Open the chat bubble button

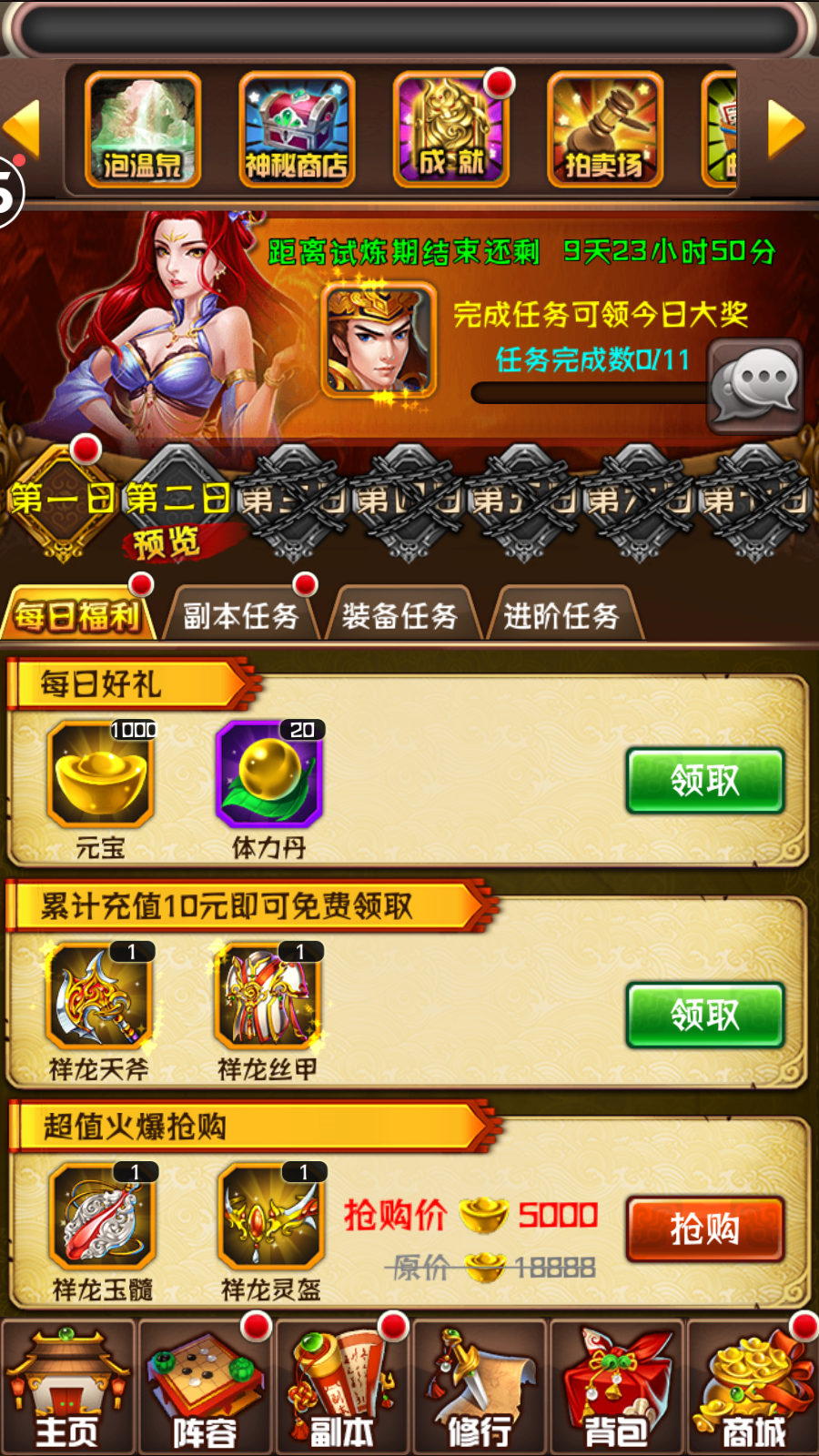coord(754,386)
